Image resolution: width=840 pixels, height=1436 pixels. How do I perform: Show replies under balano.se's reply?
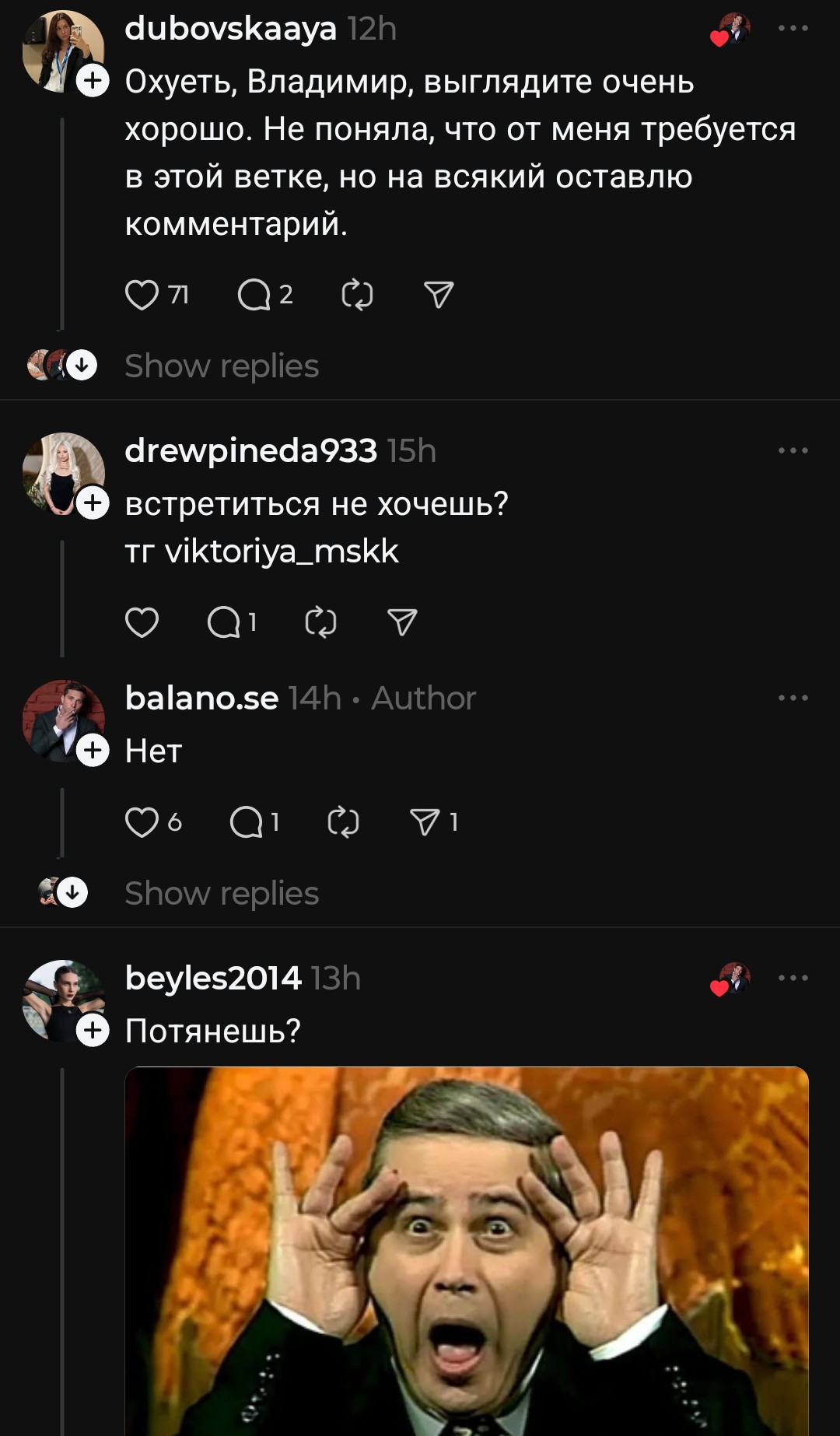222,893
